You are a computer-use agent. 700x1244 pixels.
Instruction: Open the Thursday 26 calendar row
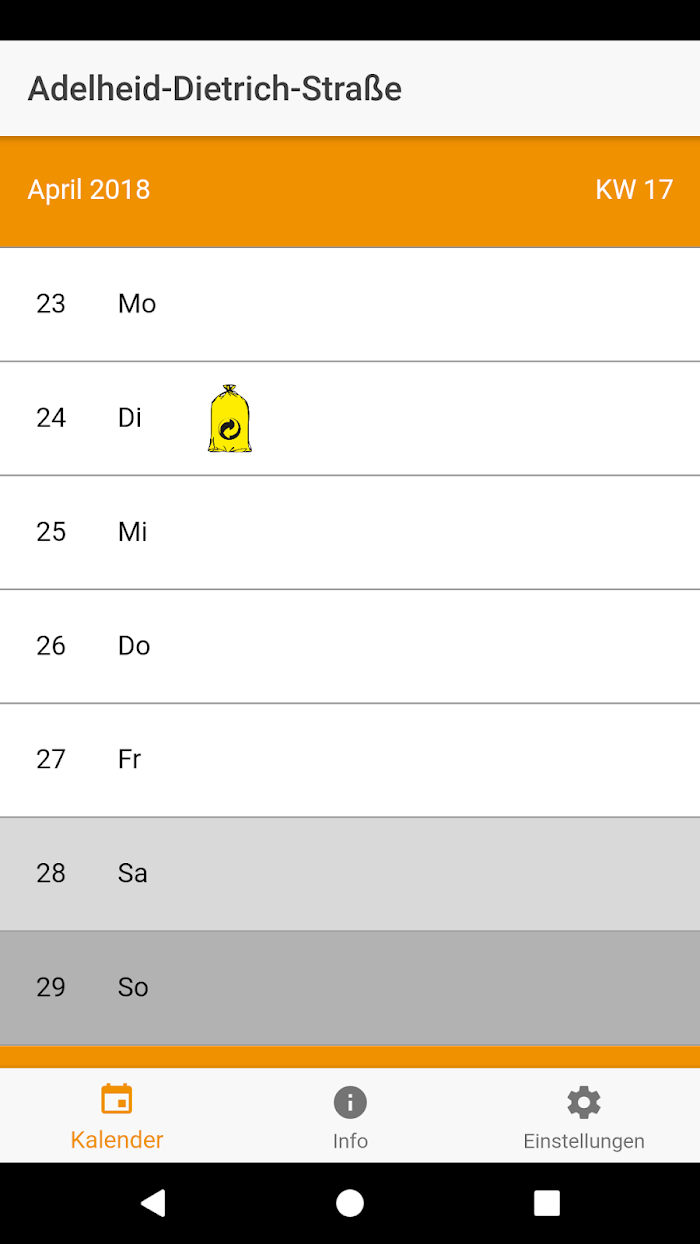pos(350,646)
